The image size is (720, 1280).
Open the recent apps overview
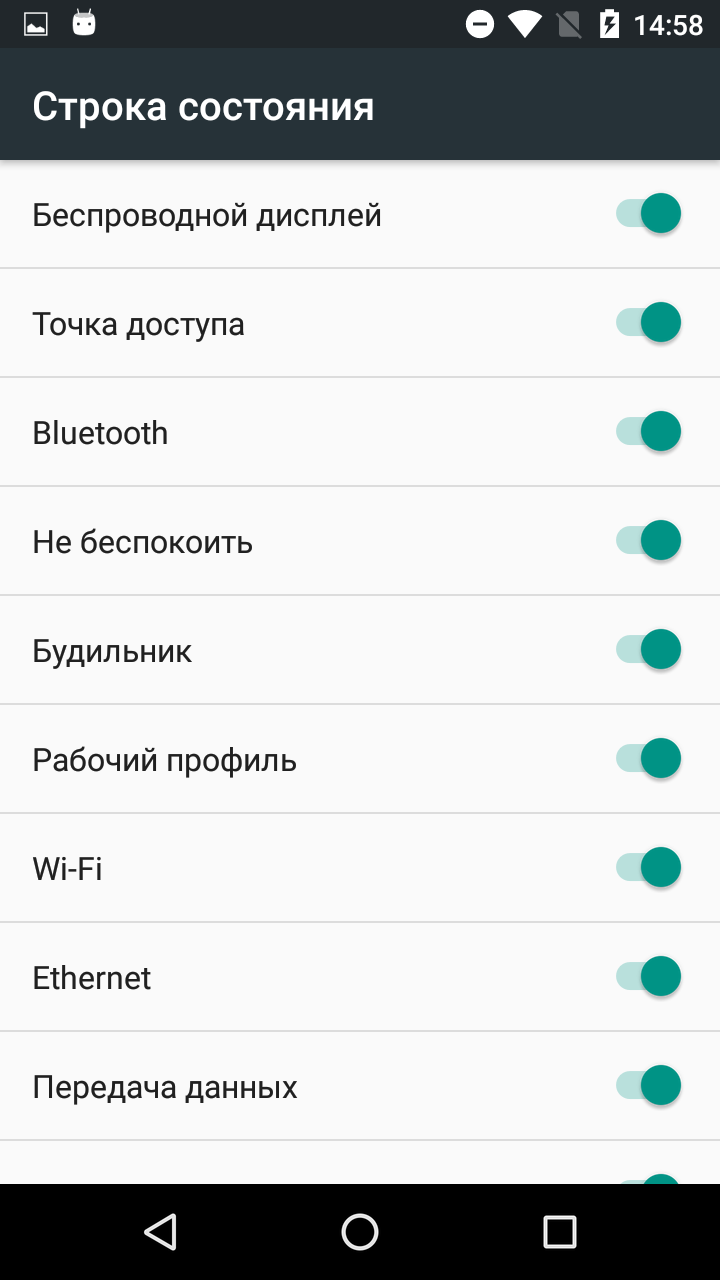coord(560,1232)
